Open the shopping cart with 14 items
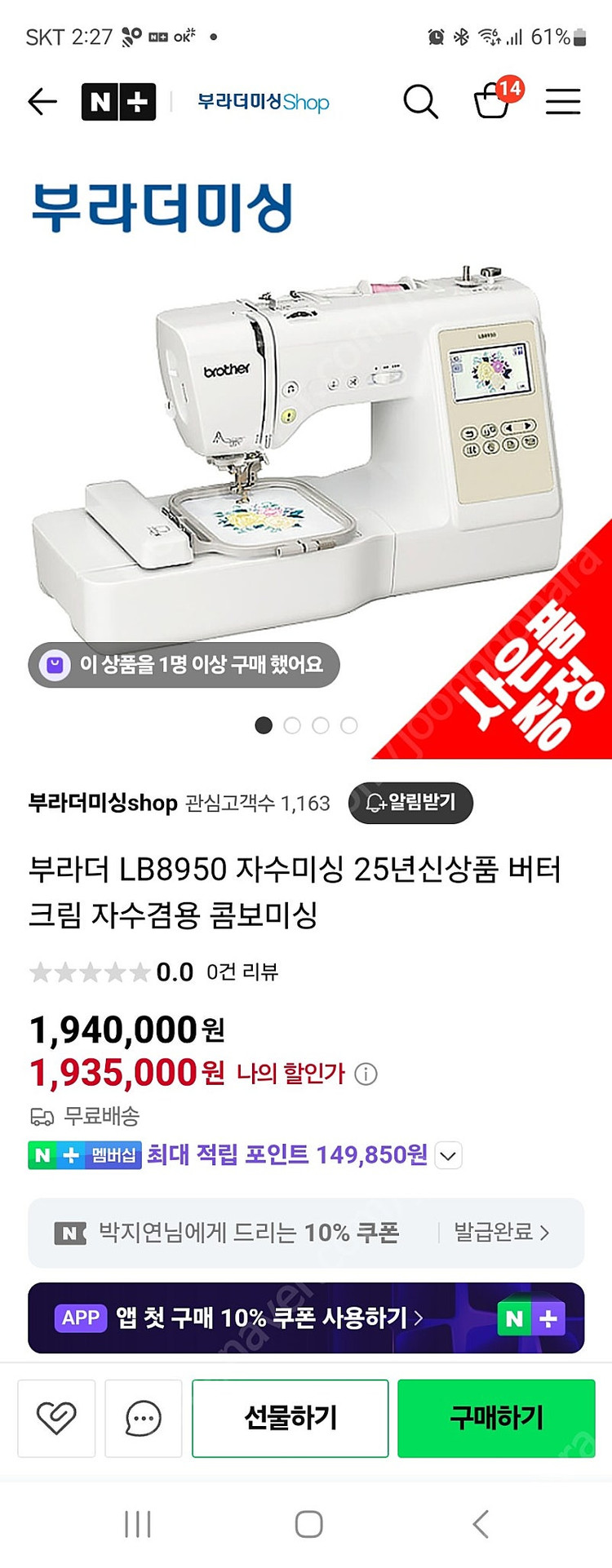Viewport: 612px width, 1568px height. point(494,102)
